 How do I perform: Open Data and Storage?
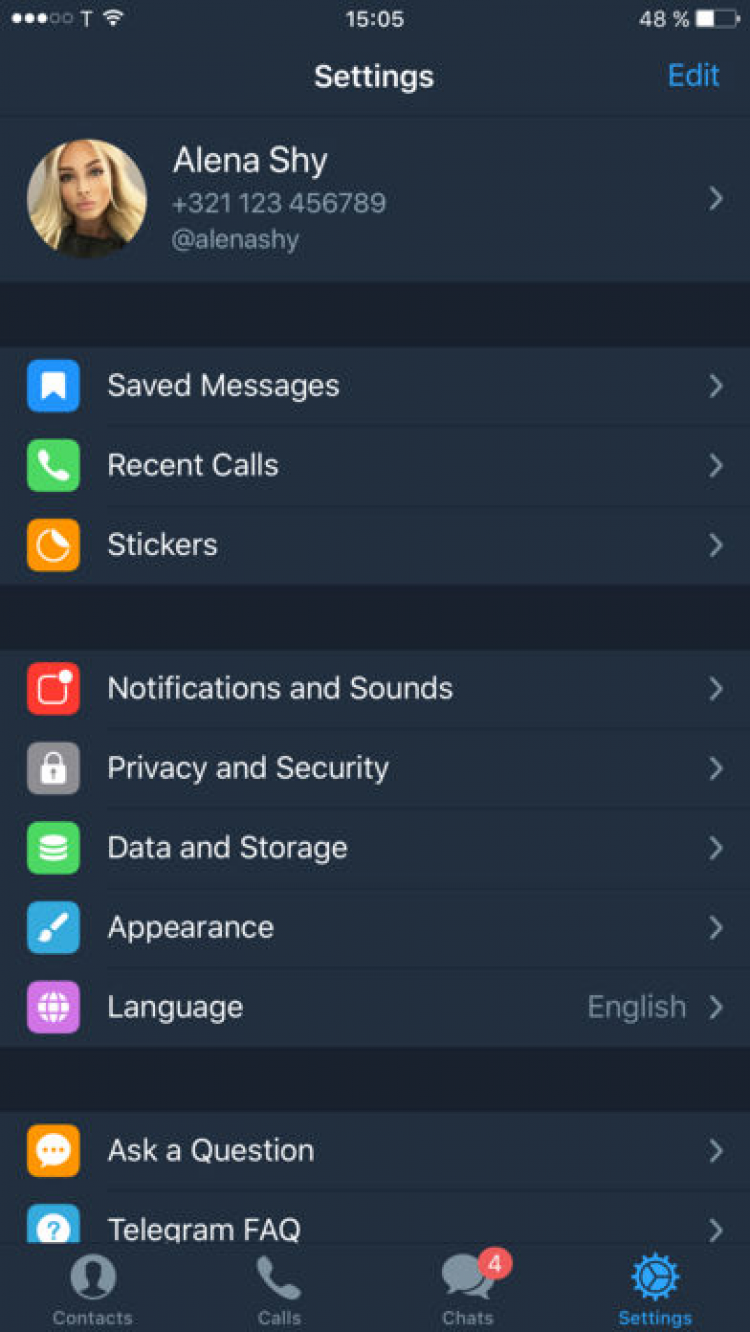[x=374, y=848]
